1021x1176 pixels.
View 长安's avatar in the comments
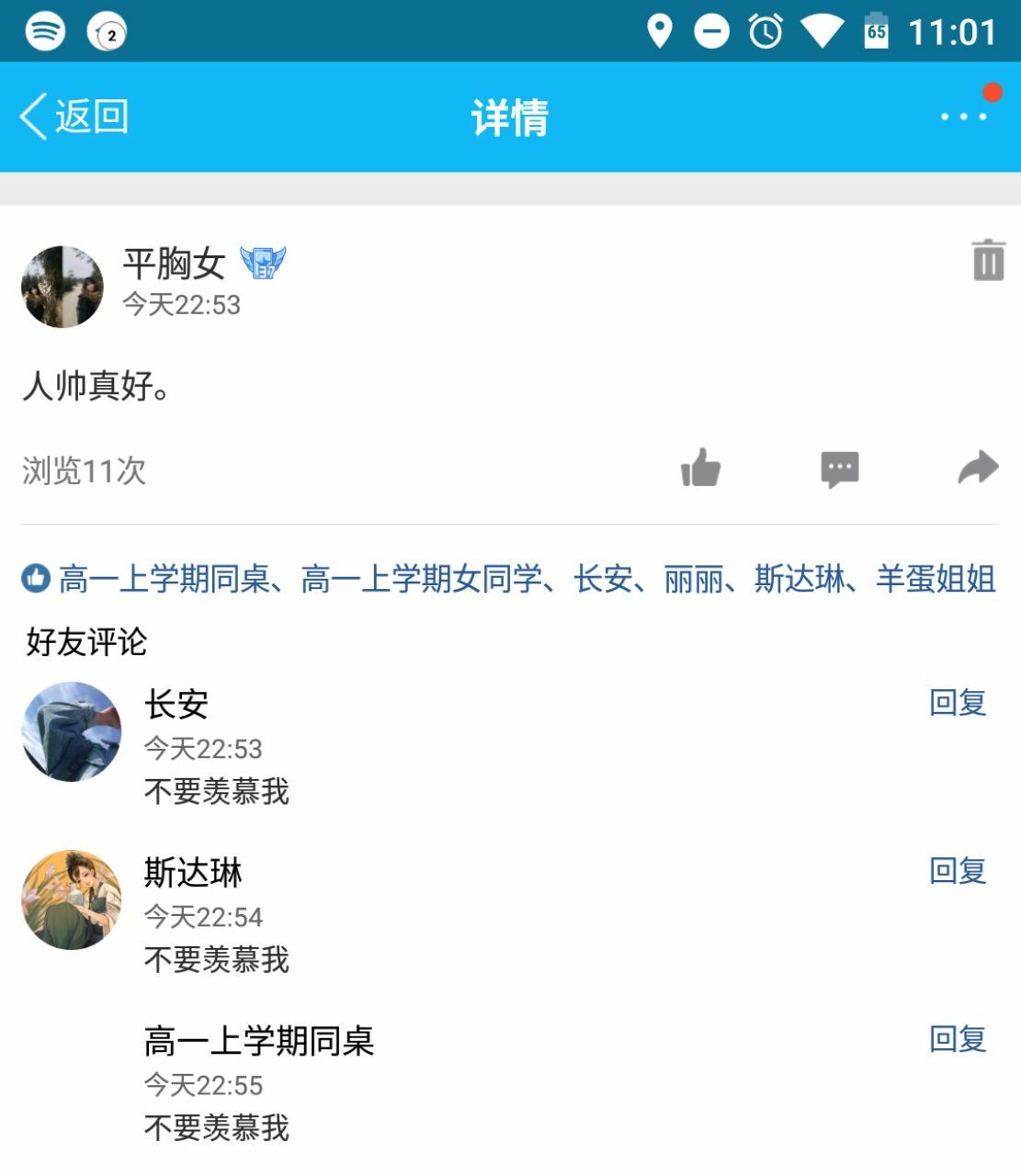(72, 732)
